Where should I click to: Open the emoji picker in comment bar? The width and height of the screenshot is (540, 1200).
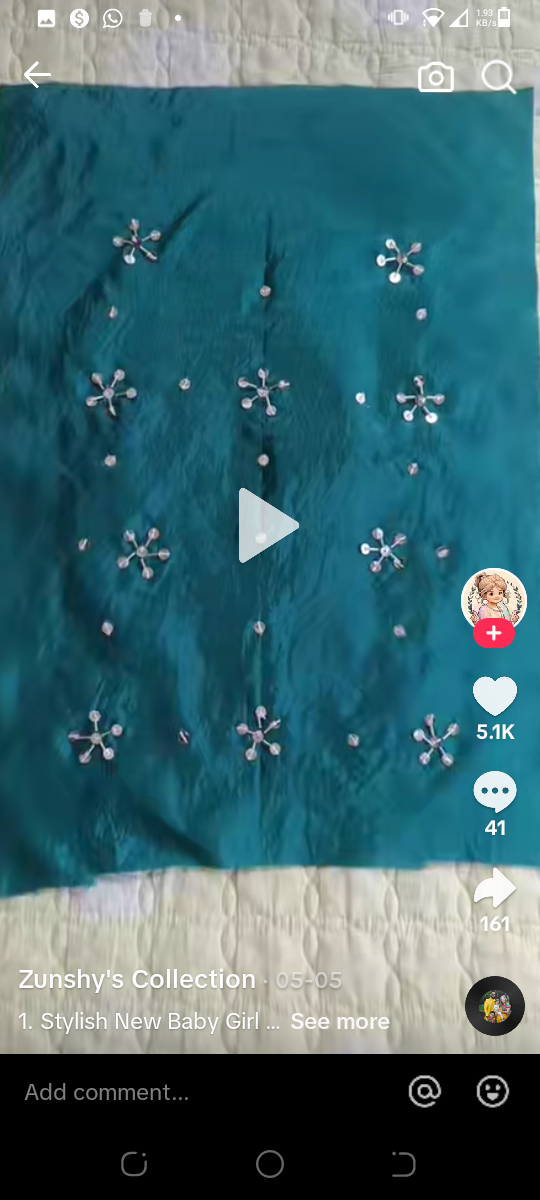pyautogui.click(x=492, y=1092)
